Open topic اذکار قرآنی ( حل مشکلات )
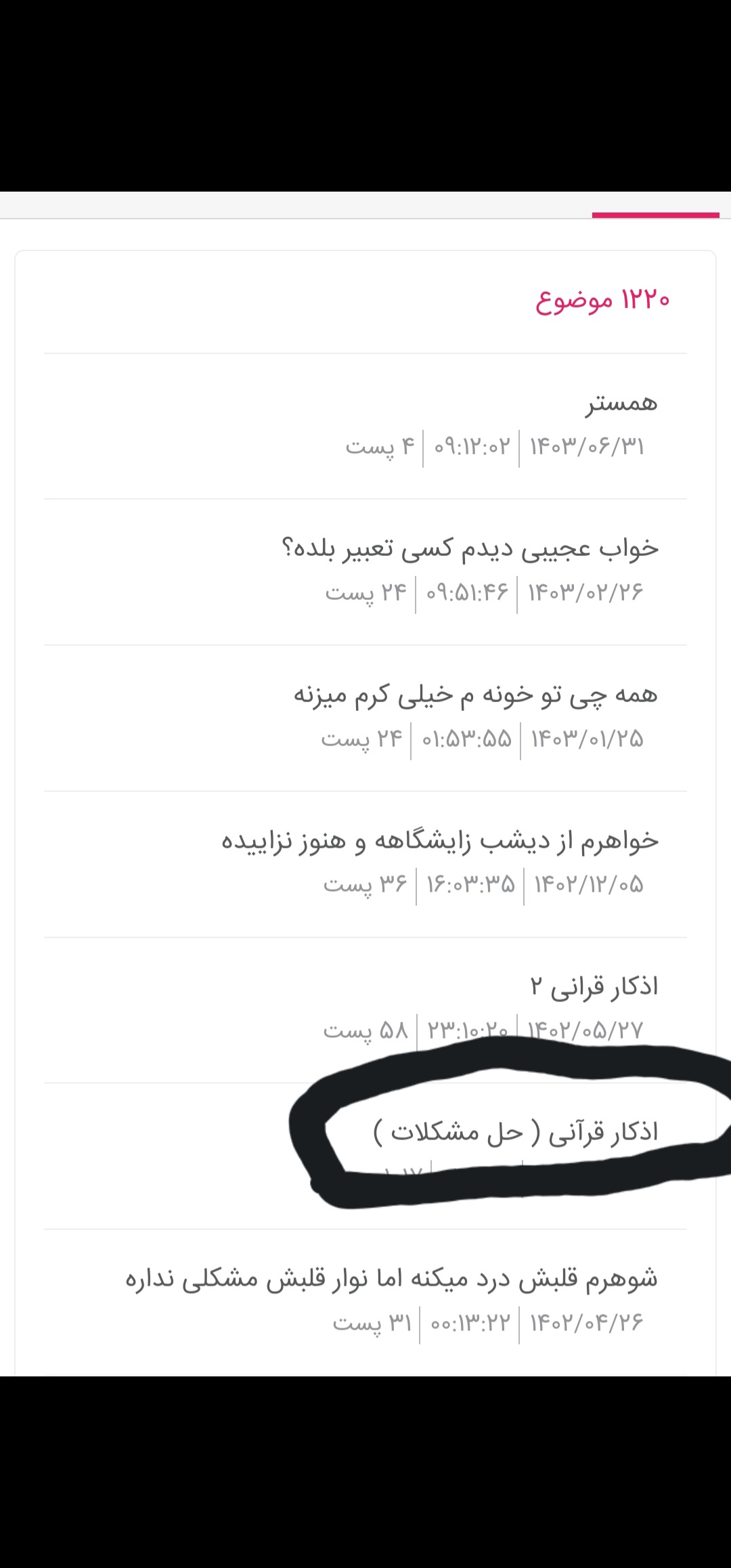Viewport: 731px width, 1568px height. click(x=516, y=1132)
